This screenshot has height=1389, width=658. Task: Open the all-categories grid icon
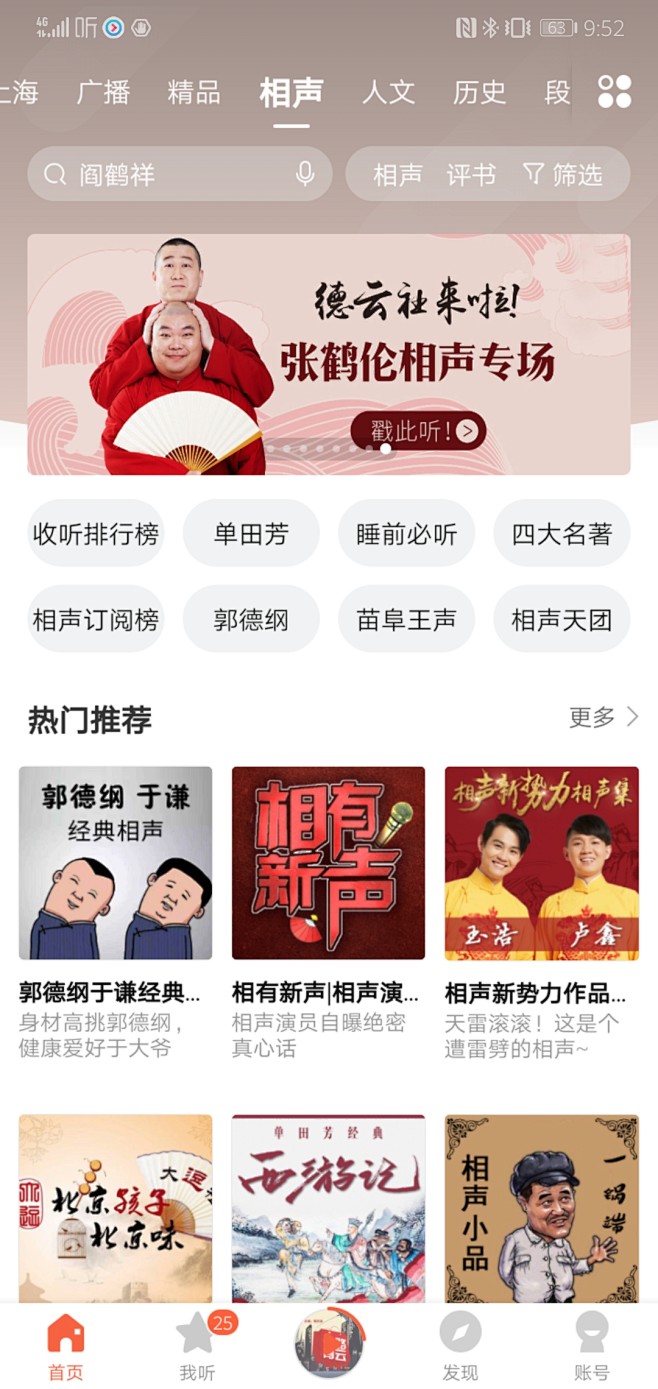click(614, 92)
